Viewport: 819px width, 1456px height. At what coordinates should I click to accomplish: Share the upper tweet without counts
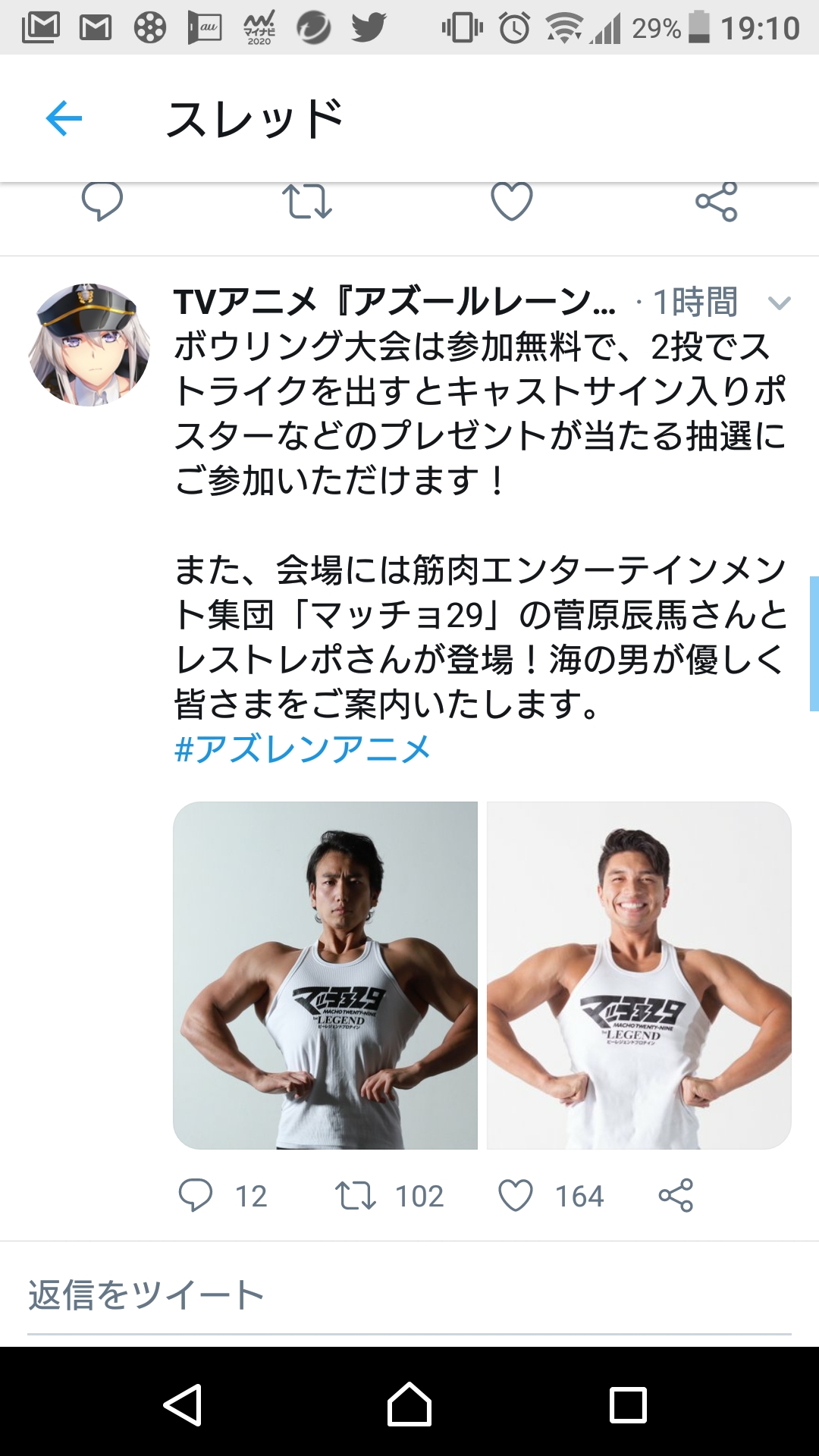coord(717,201)
